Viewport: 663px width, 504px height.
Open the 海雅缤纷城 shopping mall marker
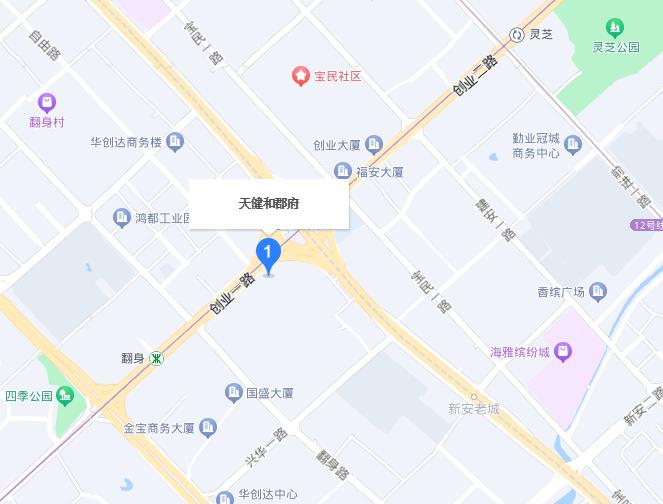(565, 351)
